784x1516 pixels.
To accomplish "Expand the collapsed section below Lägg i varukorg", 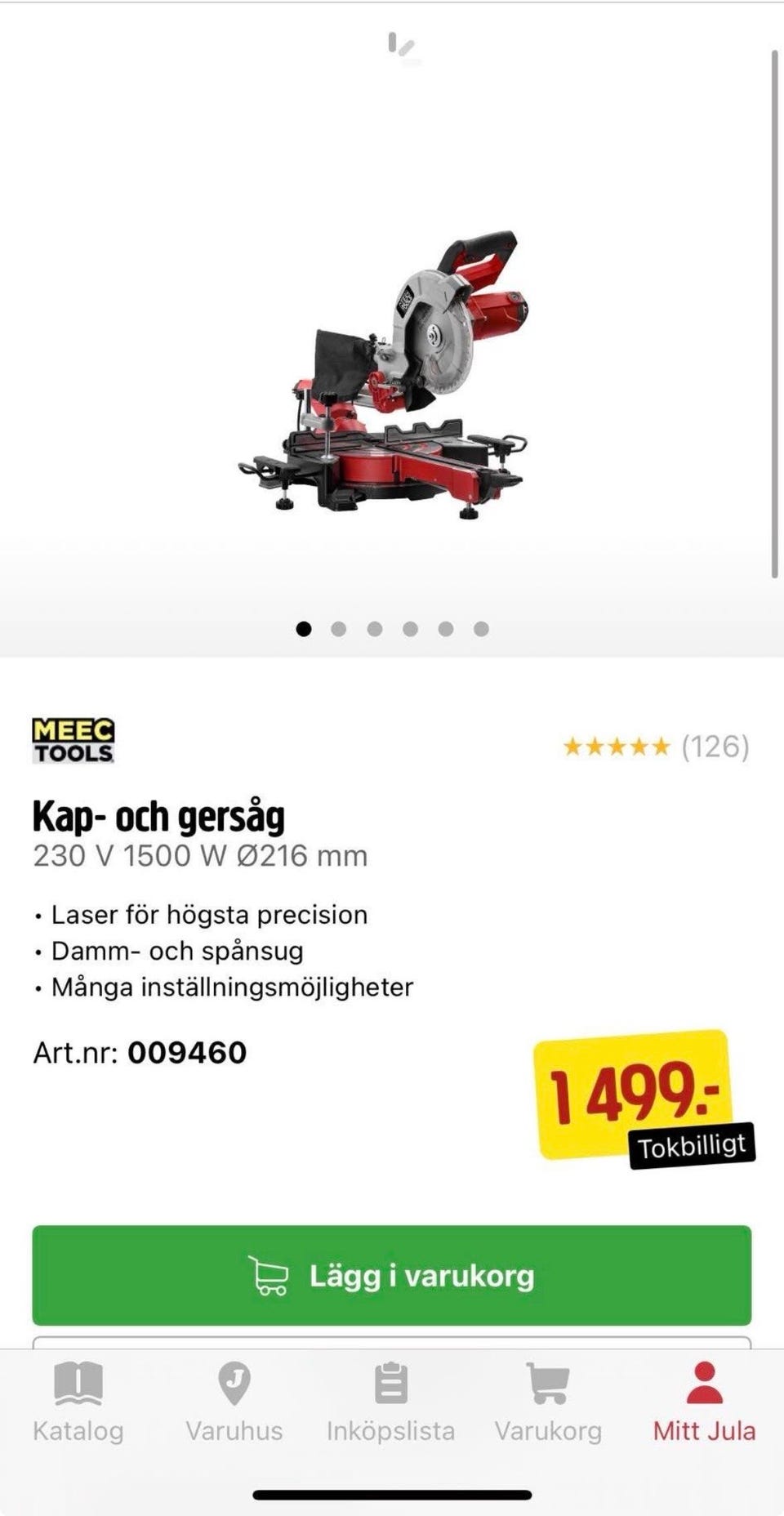I will 392,1344.
